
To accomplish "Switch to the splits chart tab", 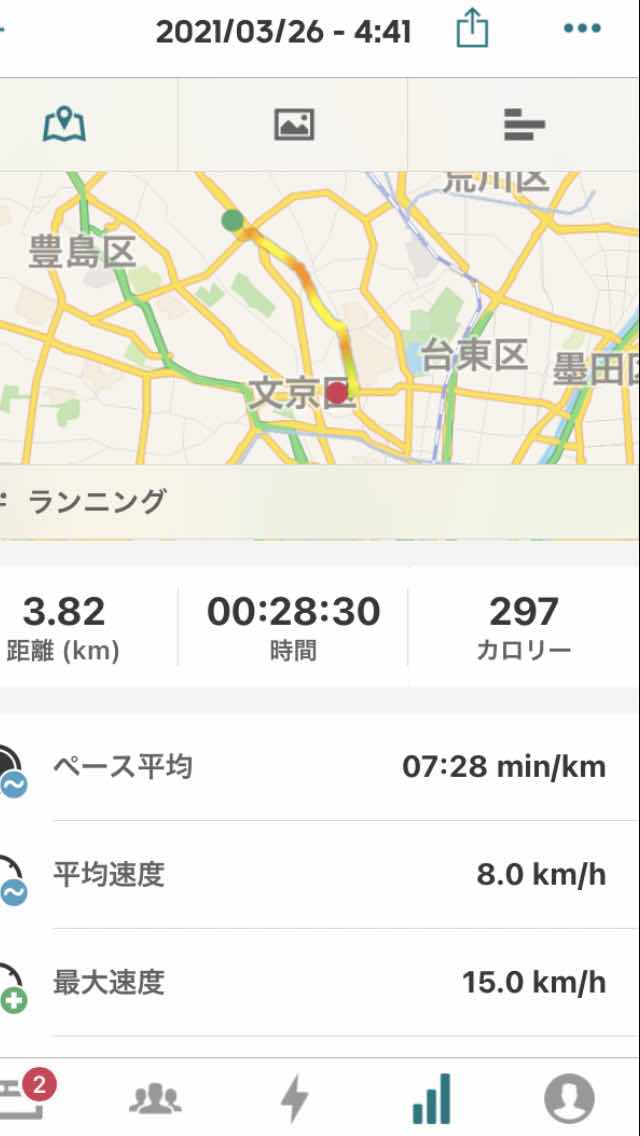I will 524,125.
